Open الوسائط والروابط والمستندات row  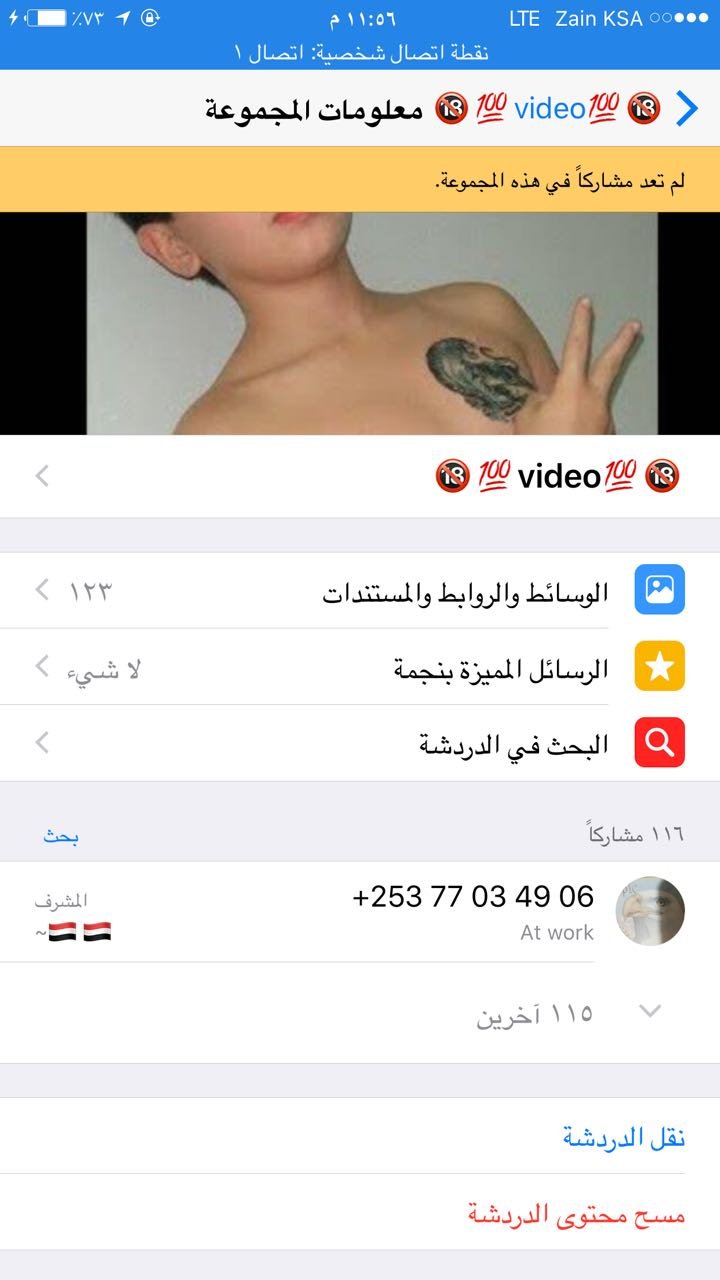point(360,590)
